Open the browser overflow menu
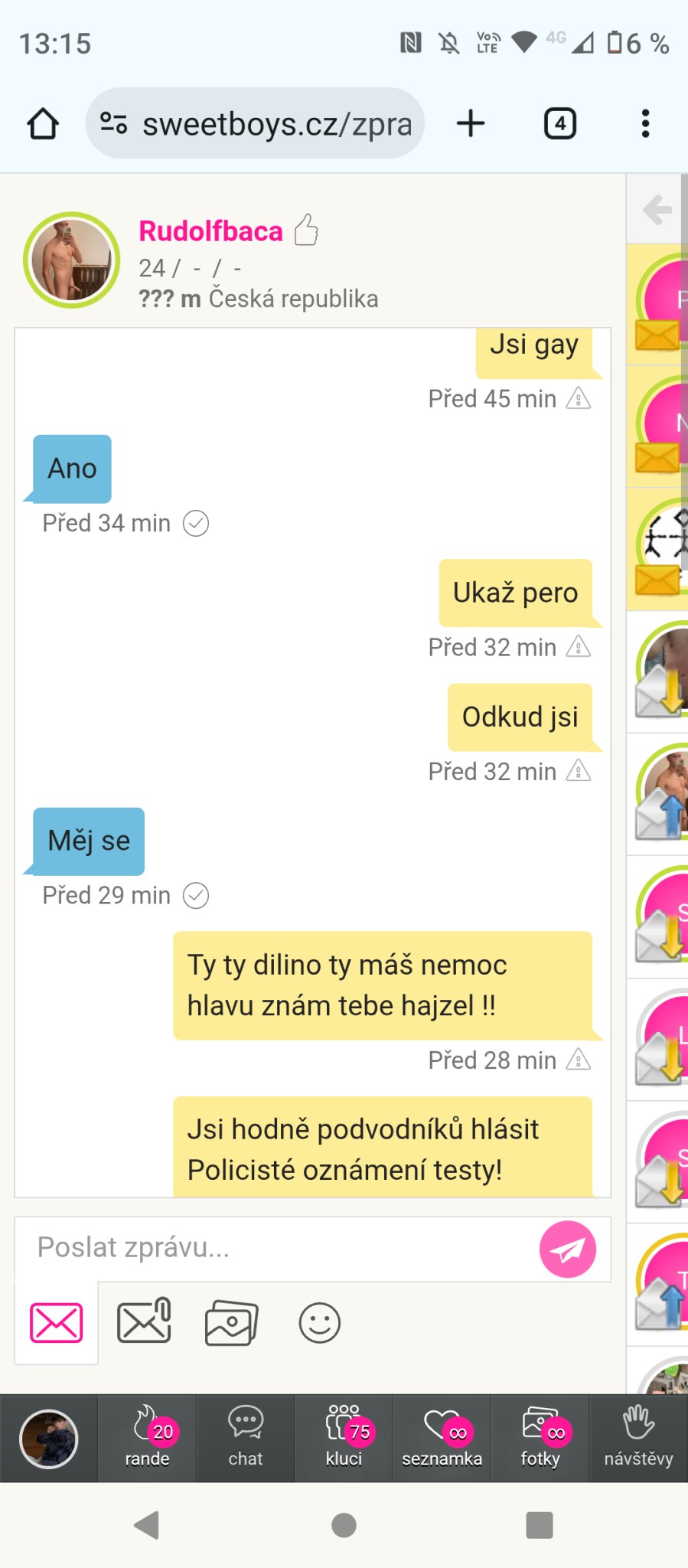Screen dimensions: 688x1568 point(645,124)
